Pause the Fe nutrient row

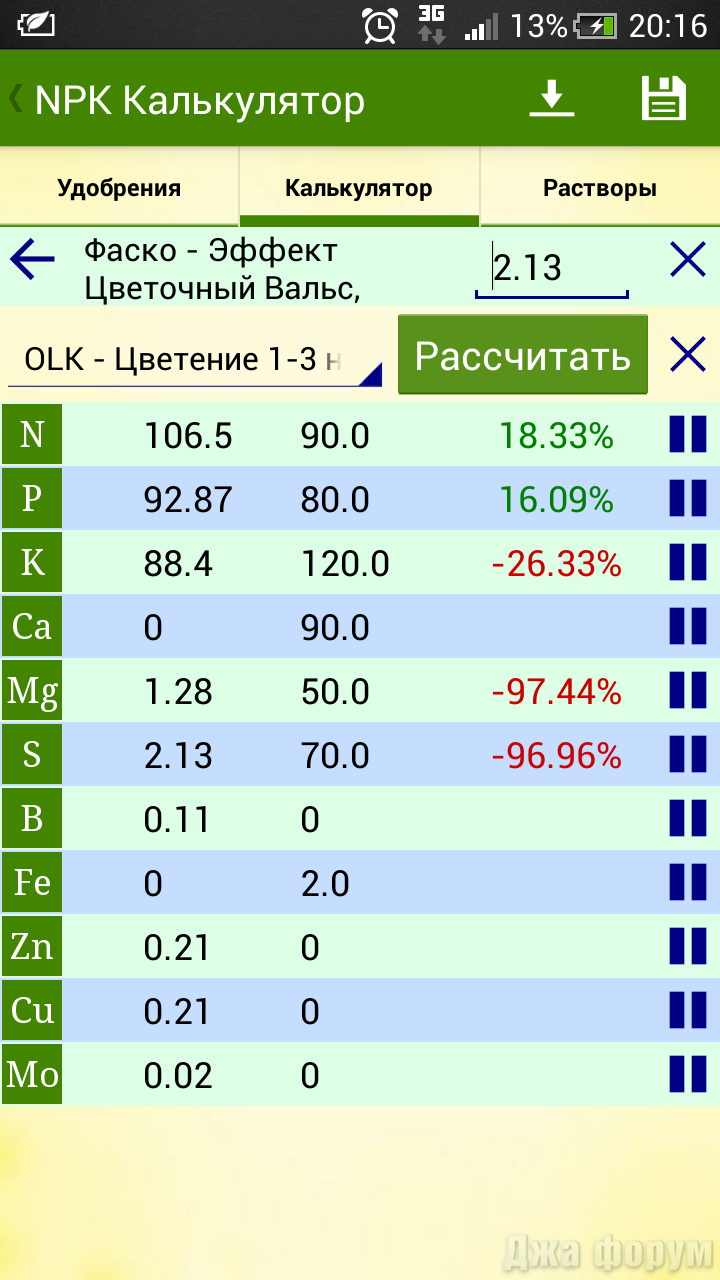coord(688,883)
